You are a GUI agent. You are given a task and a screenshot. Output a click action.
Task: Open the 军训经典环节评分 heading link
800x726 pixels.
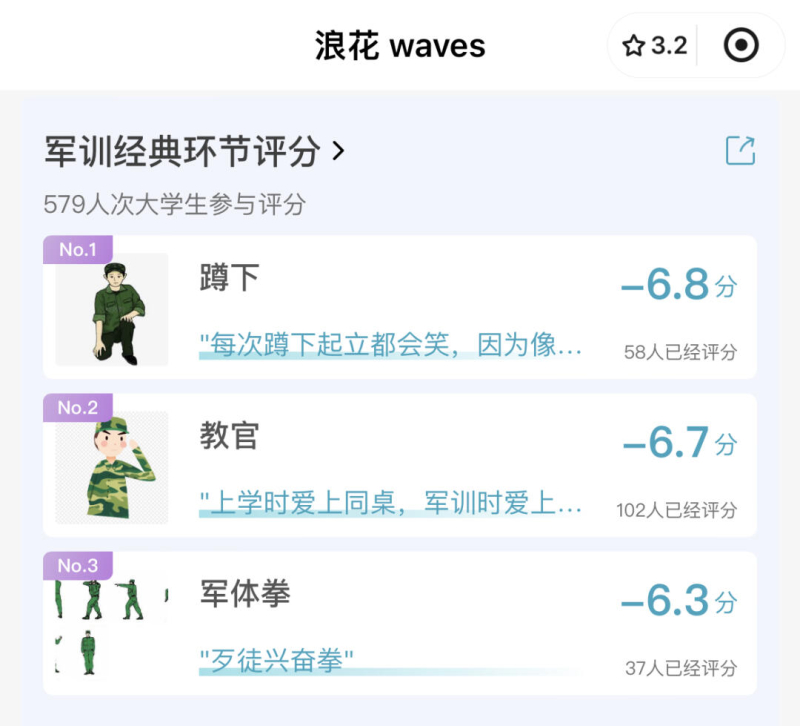[x=195, y=152]
